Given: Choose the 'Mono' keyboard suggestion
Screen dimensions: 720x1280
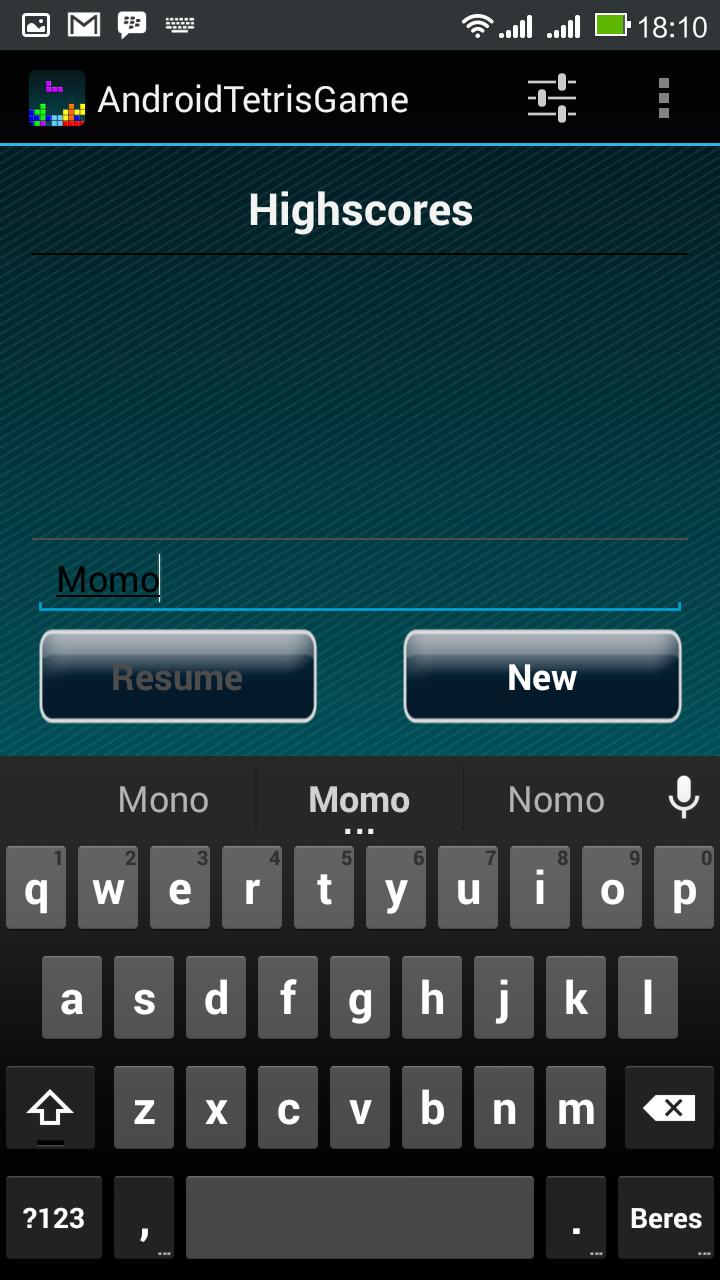Looking at the screenshot, I should pyautogui.click(x=163, y=800).
